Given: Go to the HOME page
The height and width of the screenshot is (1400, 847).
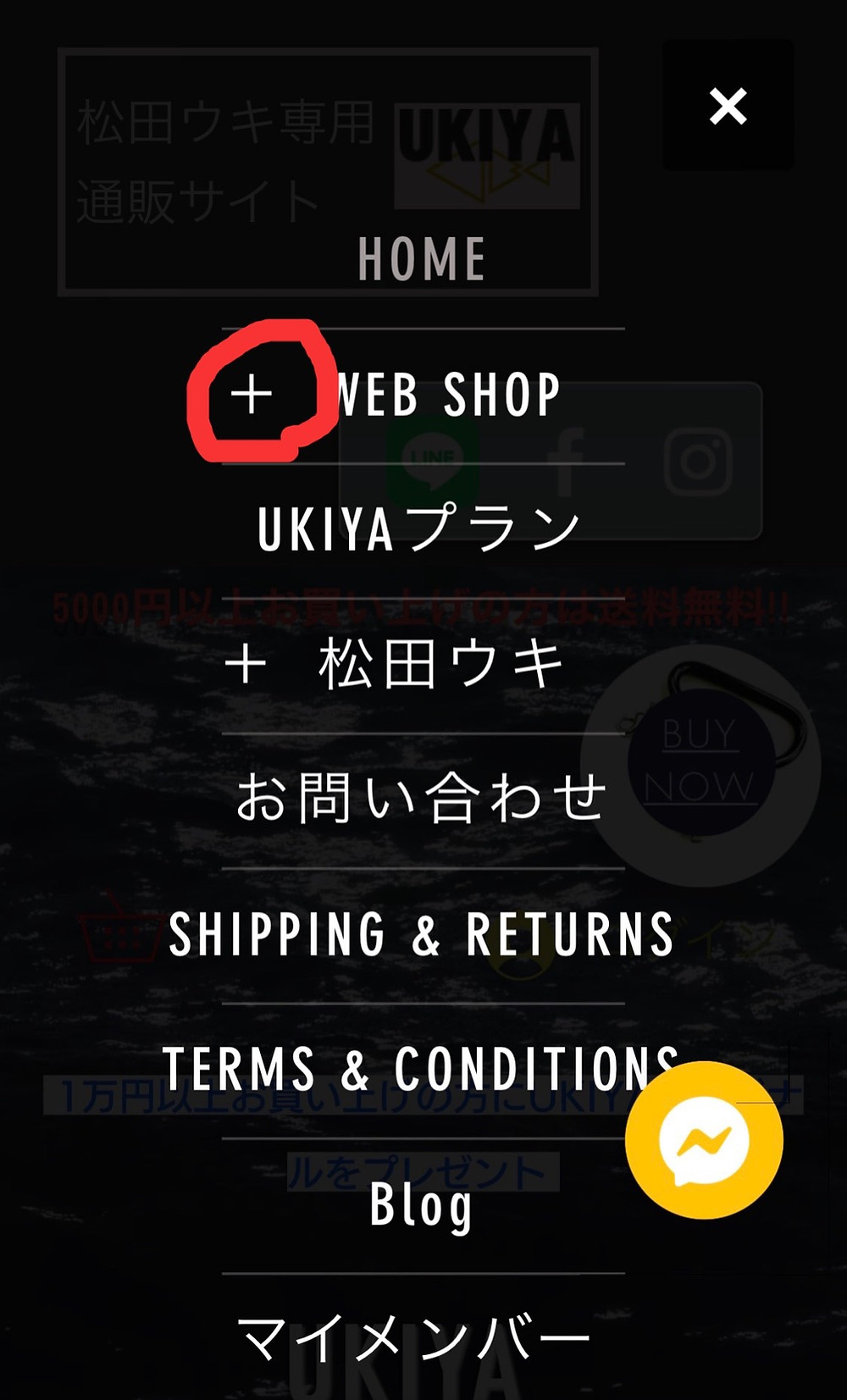Looking at the screenshot, I should coord(422,259).
